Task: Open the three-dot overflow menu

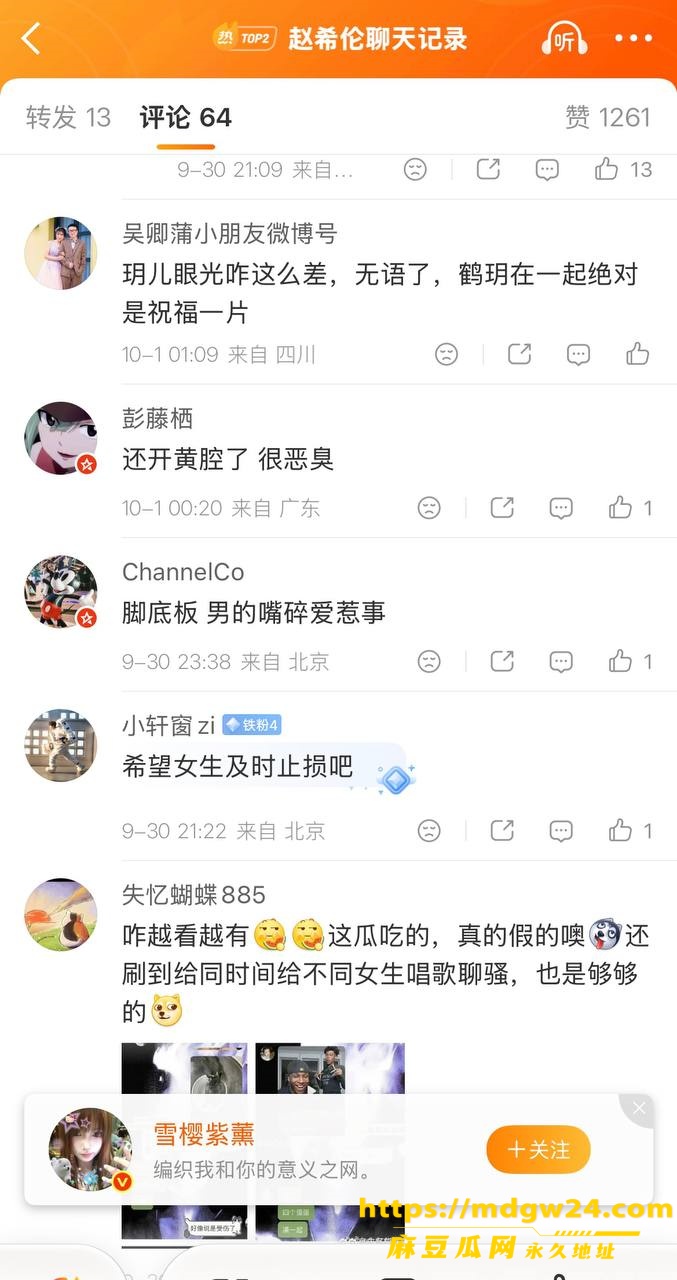Action: (633, 39)
